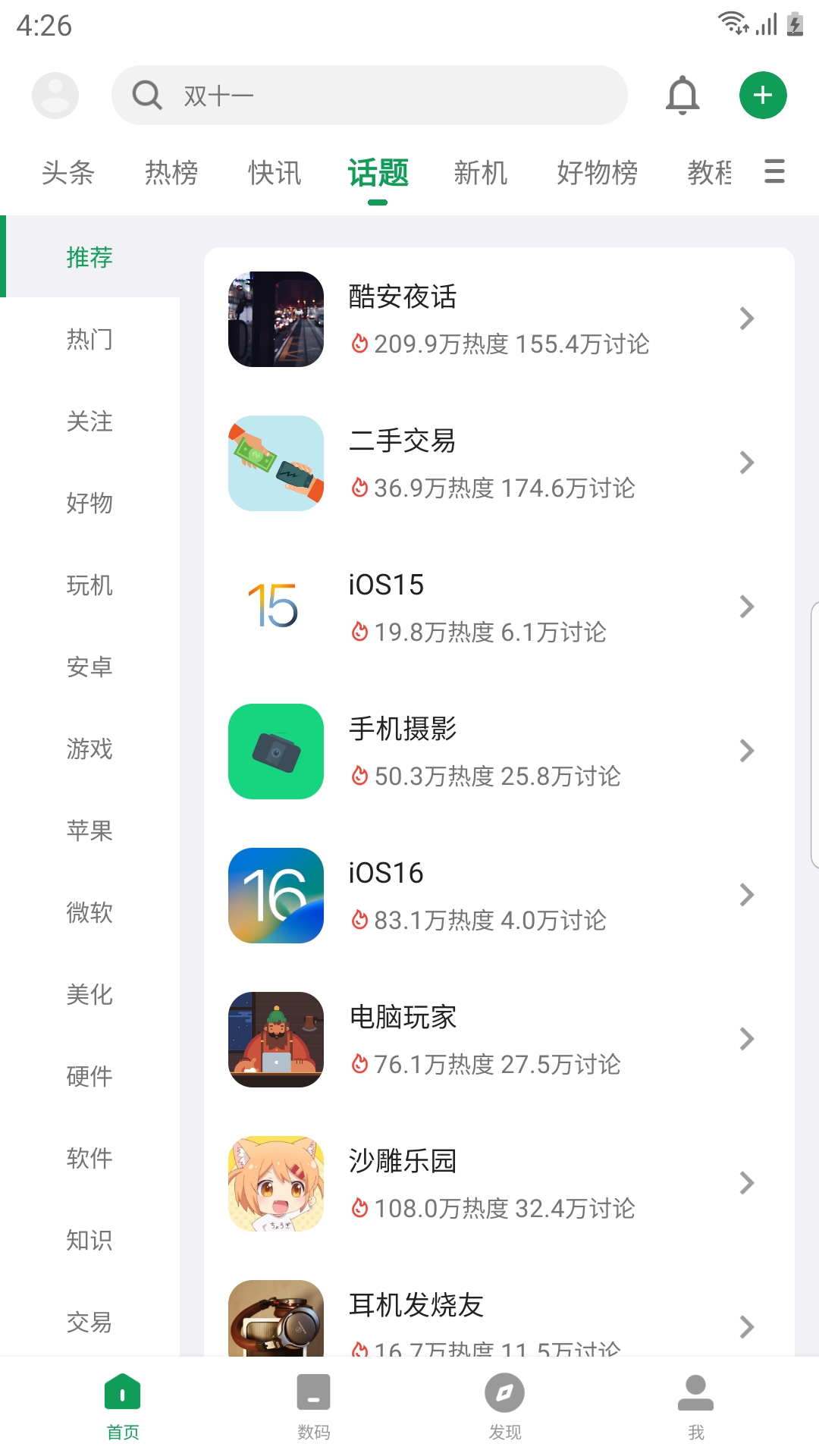This screenshot has height=1456, width=819.
Task: Tap the iOS16 topic icon
Action: [275, 896]
